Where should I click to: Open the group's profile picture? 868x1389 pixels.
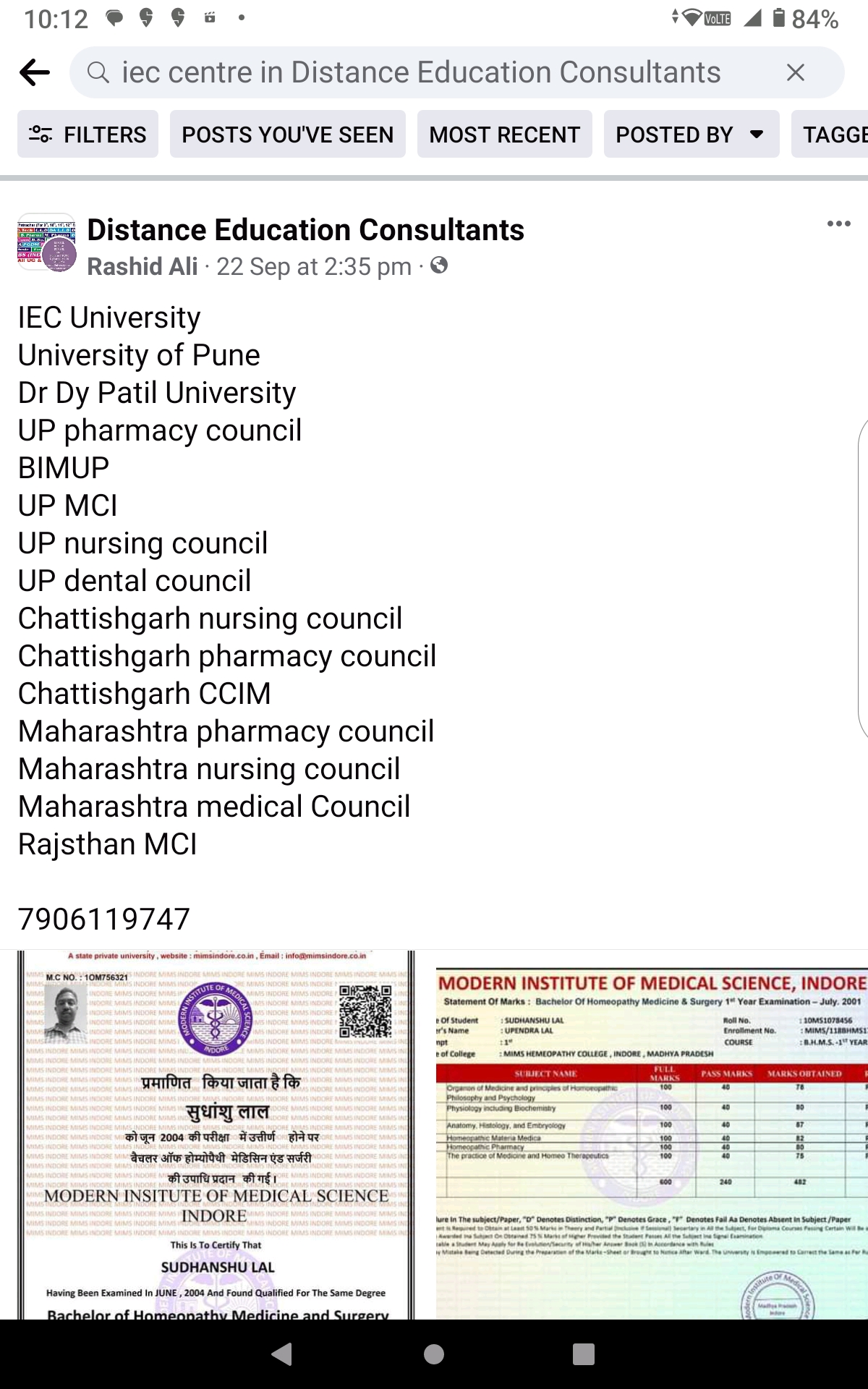coord(47,242)
